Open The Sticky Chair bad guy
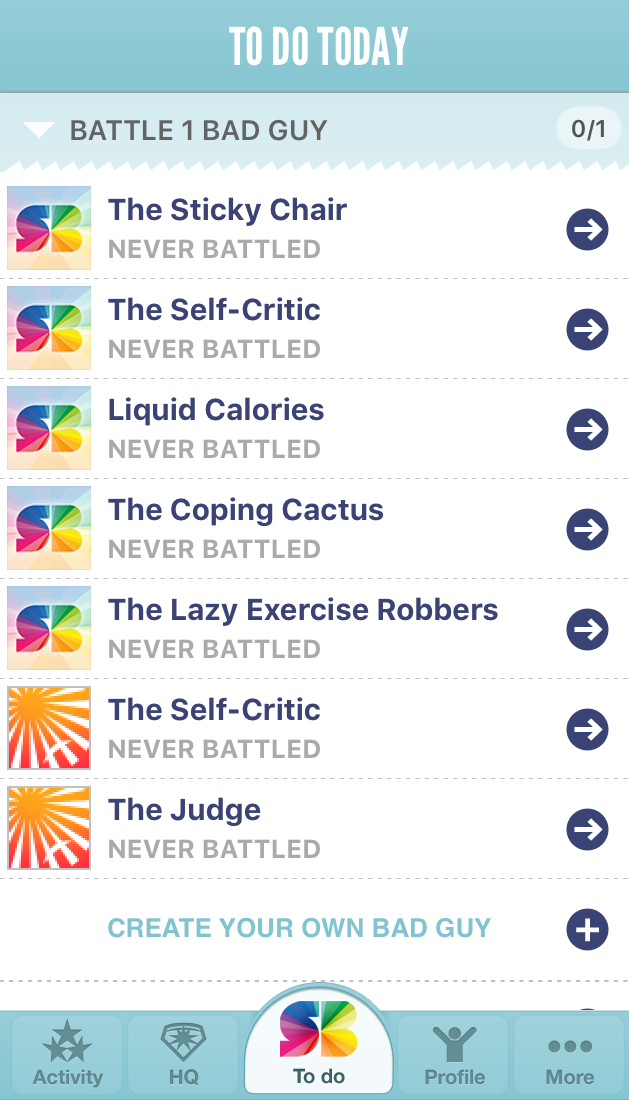Viewport: 629px width, 1100px height. pyautogui.click(x=314, y=229)
